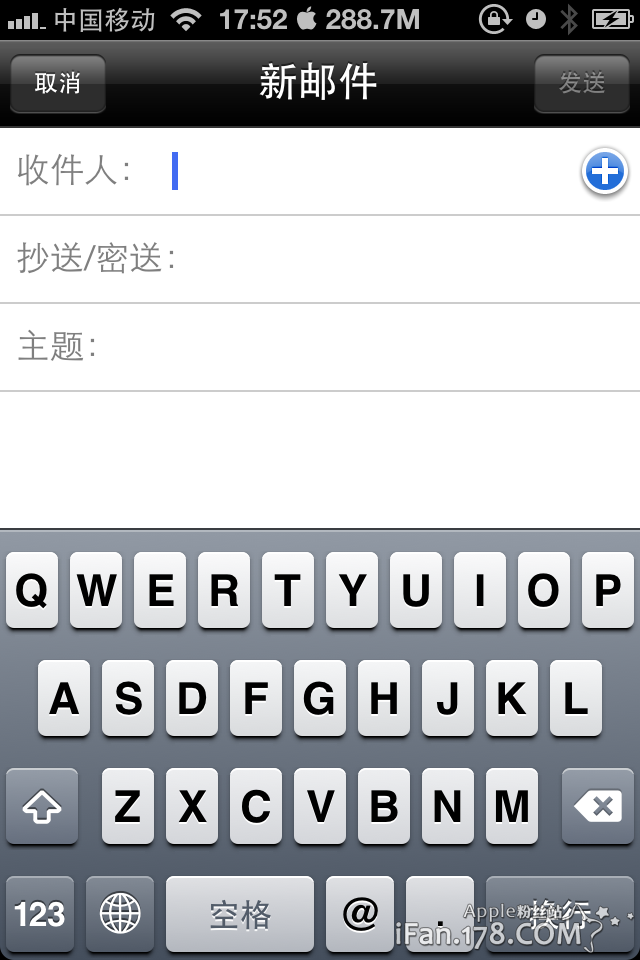Tap the 取消 cancel button
This screenshot has height=960, width=640.
[x=58, y=83]
